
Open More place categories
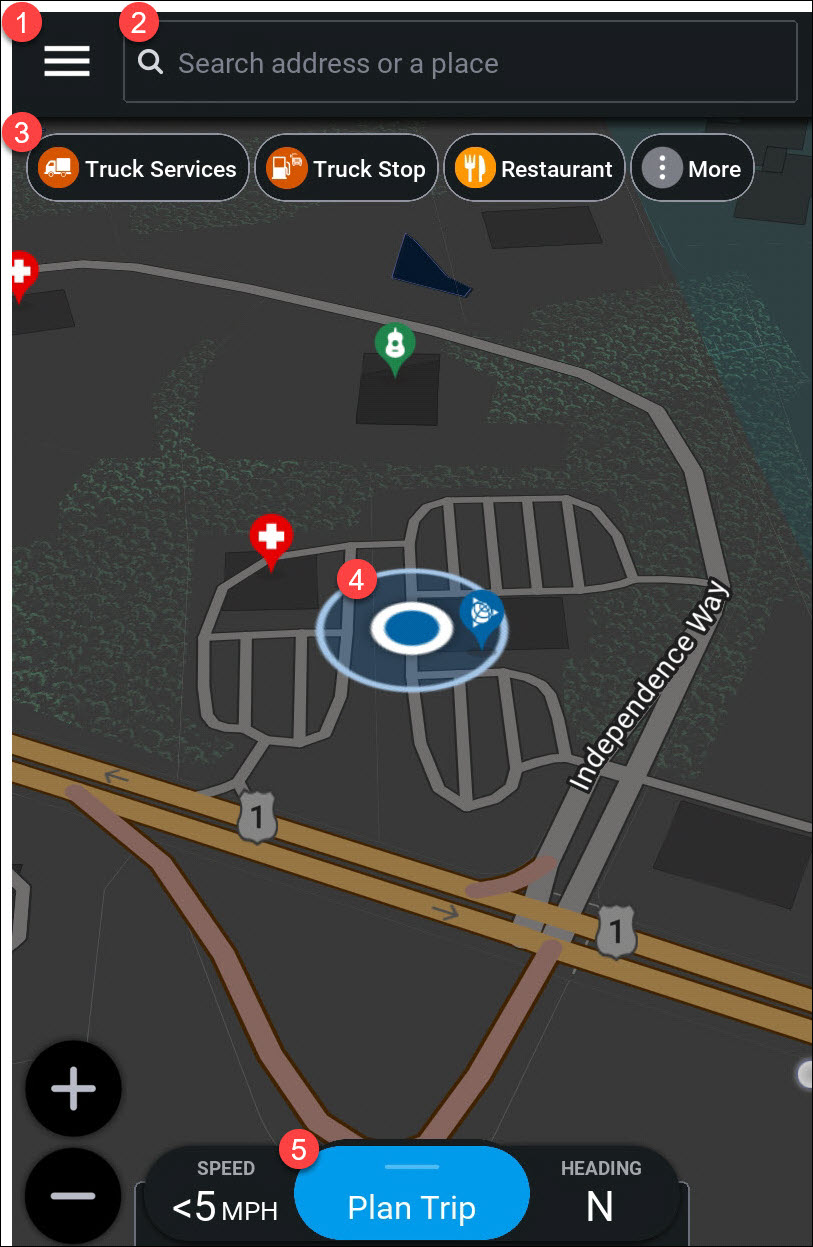(x=692, y=169)
